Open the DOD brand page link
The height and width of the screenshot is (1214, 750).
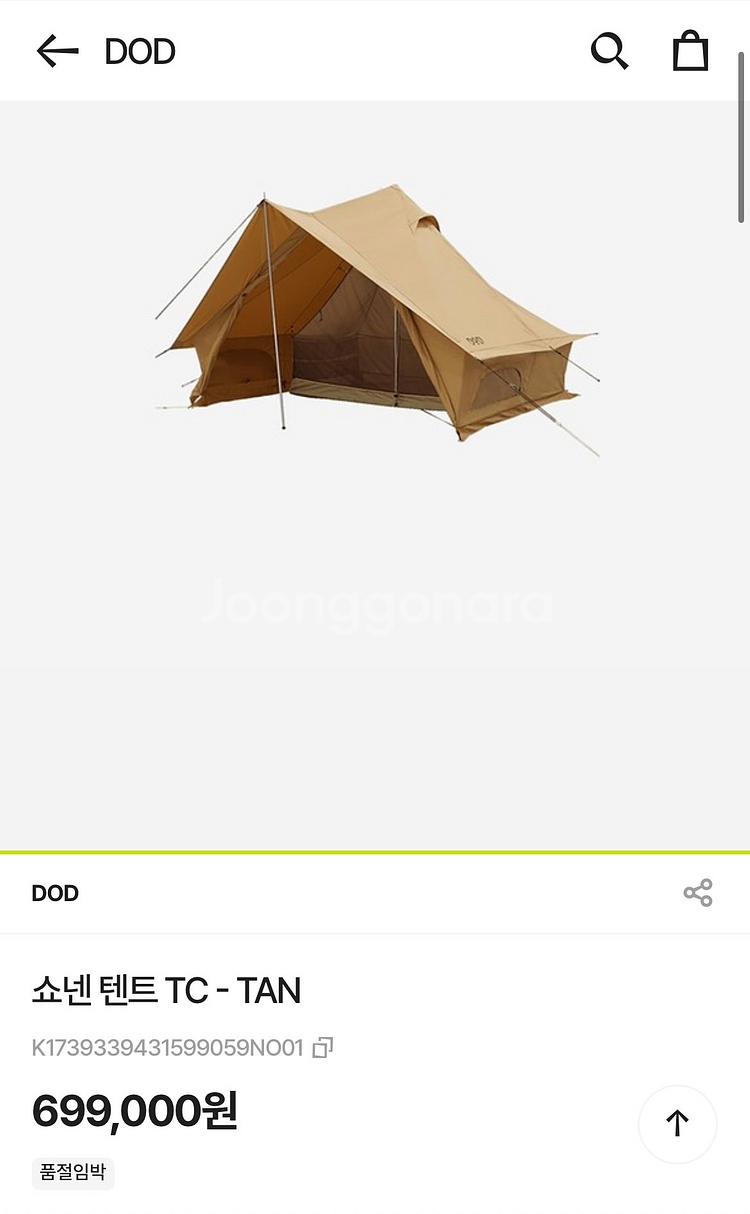pos(55,893)
